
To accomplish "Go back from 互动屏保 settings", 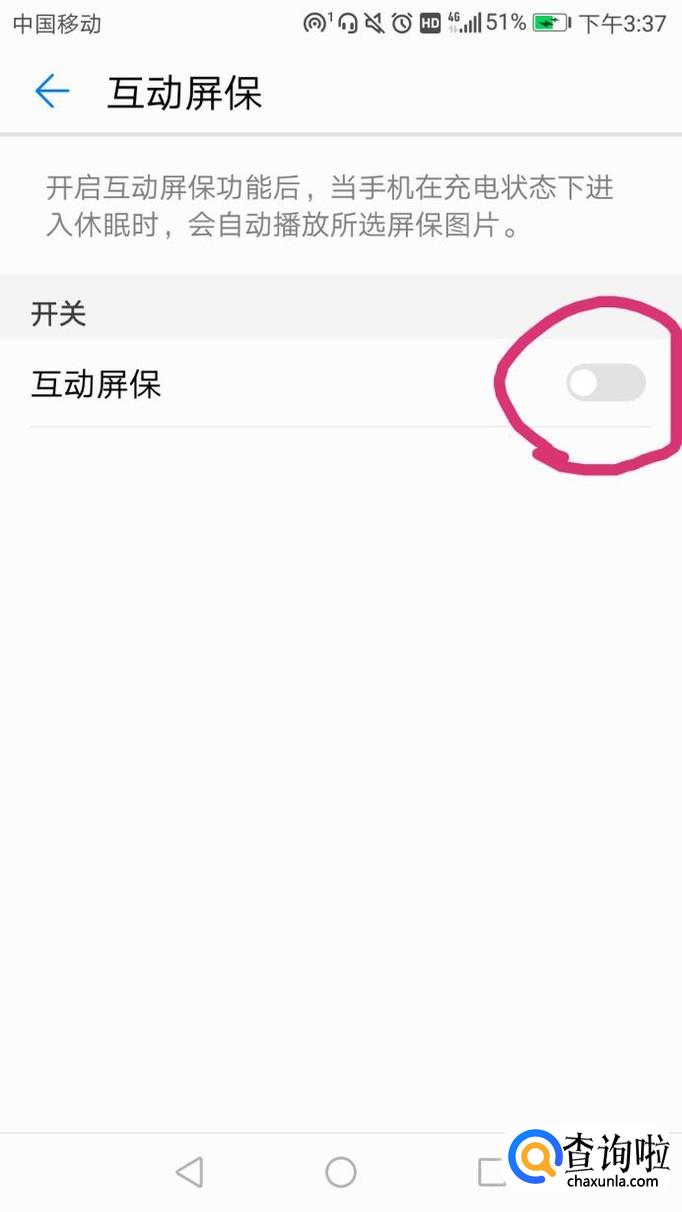I will coord(51,92).
